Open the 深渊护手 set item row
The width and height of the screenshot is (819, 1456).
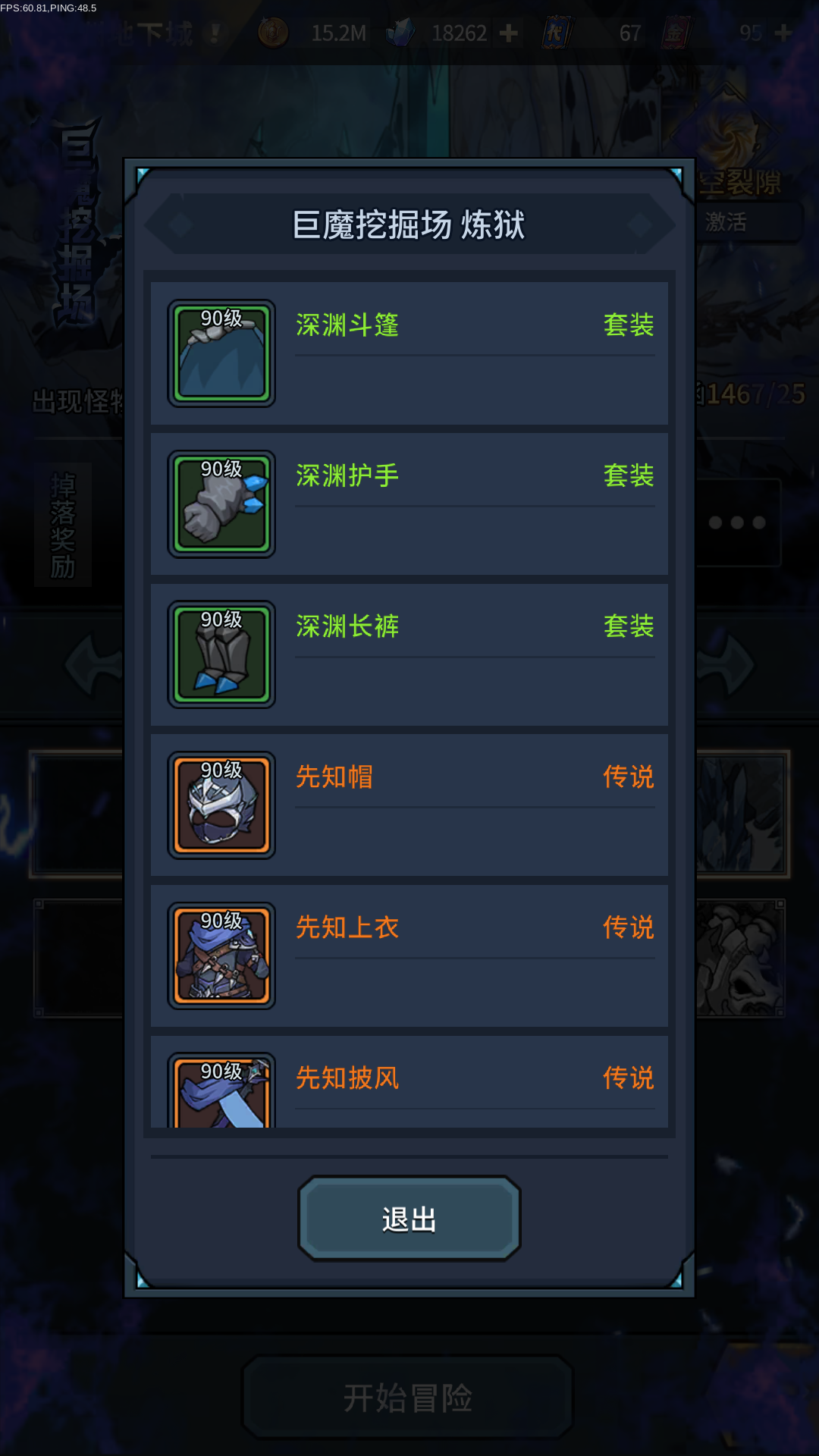point(409,504)
